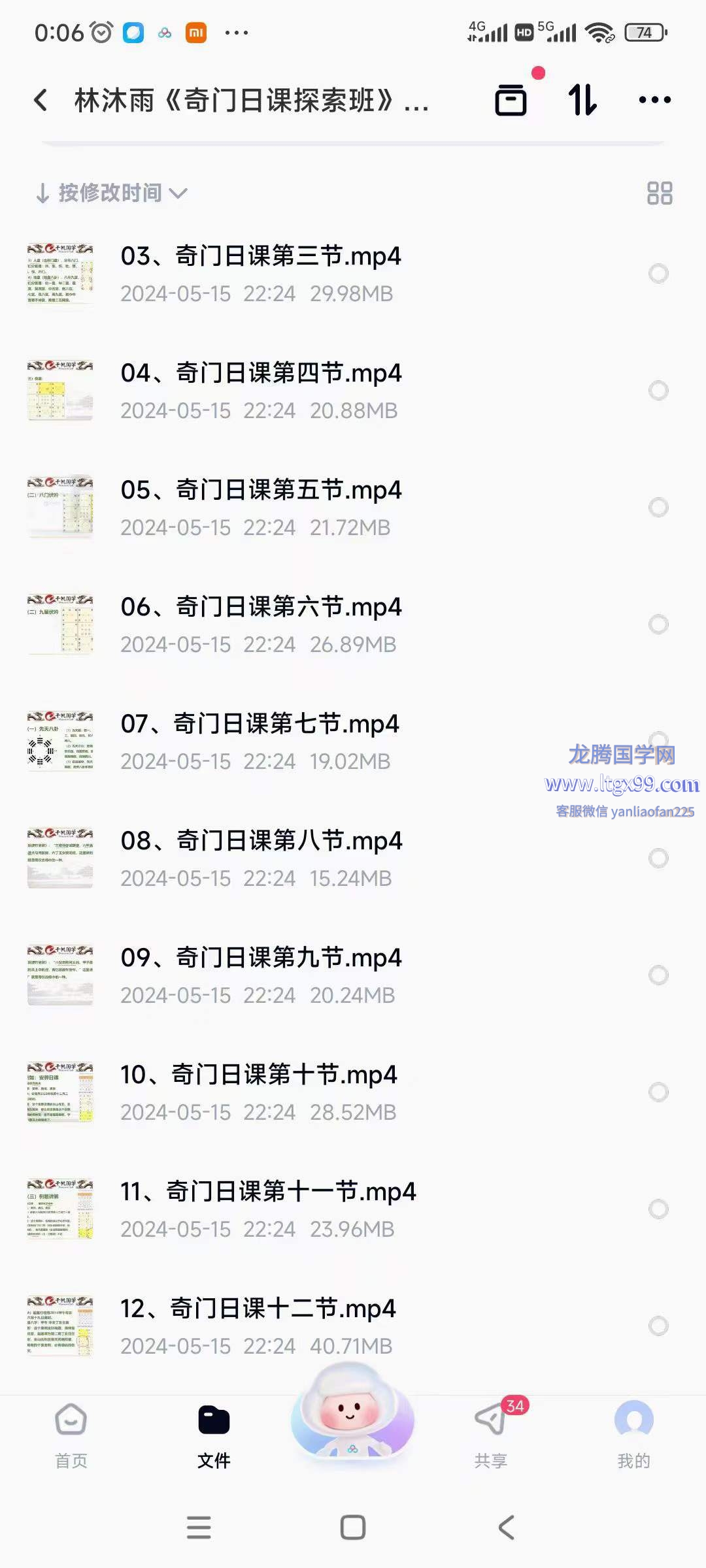This screenshot has height=1568, width=706.
Task: Open 12、奇门日课十二节.mp4
Action: point(258,1309)
